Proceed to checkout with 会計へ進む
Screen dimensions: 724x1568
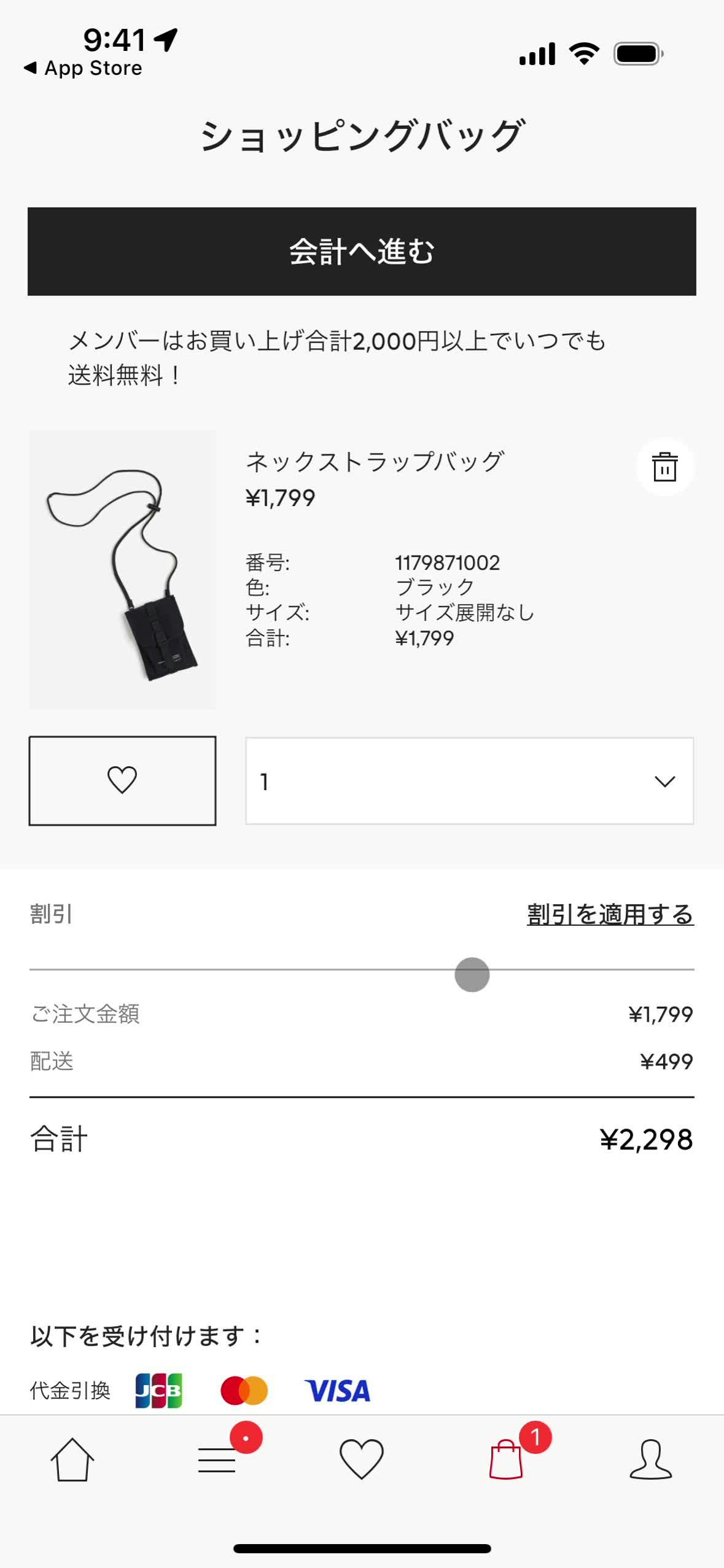(362, 251)
